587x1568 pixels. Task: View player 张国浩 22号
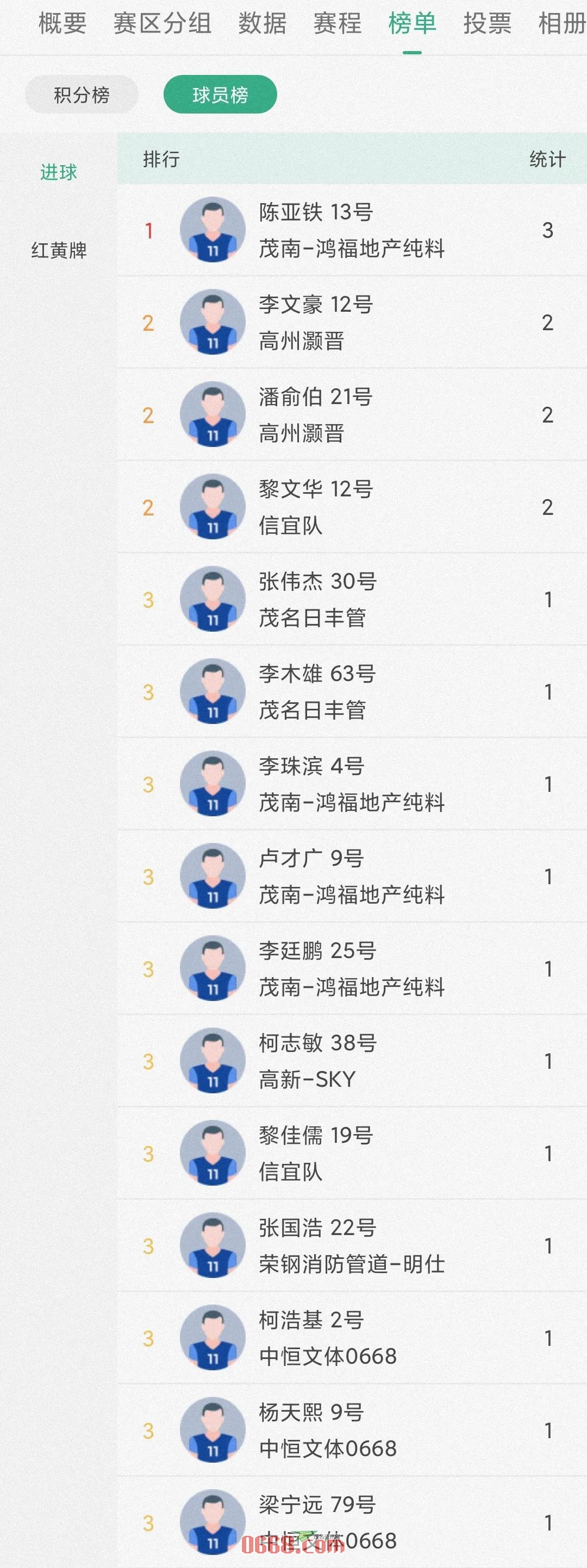351,1246
